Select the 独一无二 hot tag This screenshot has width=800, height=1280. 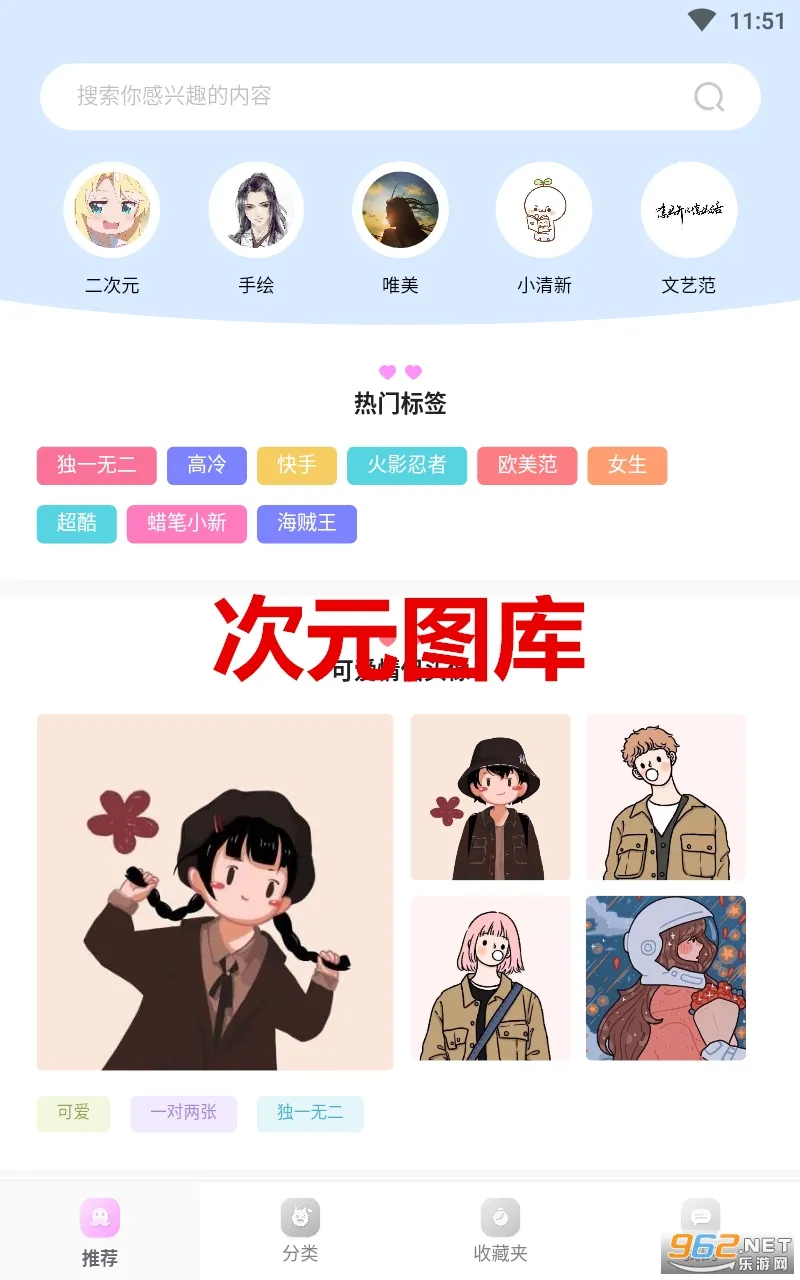point(96,465)
